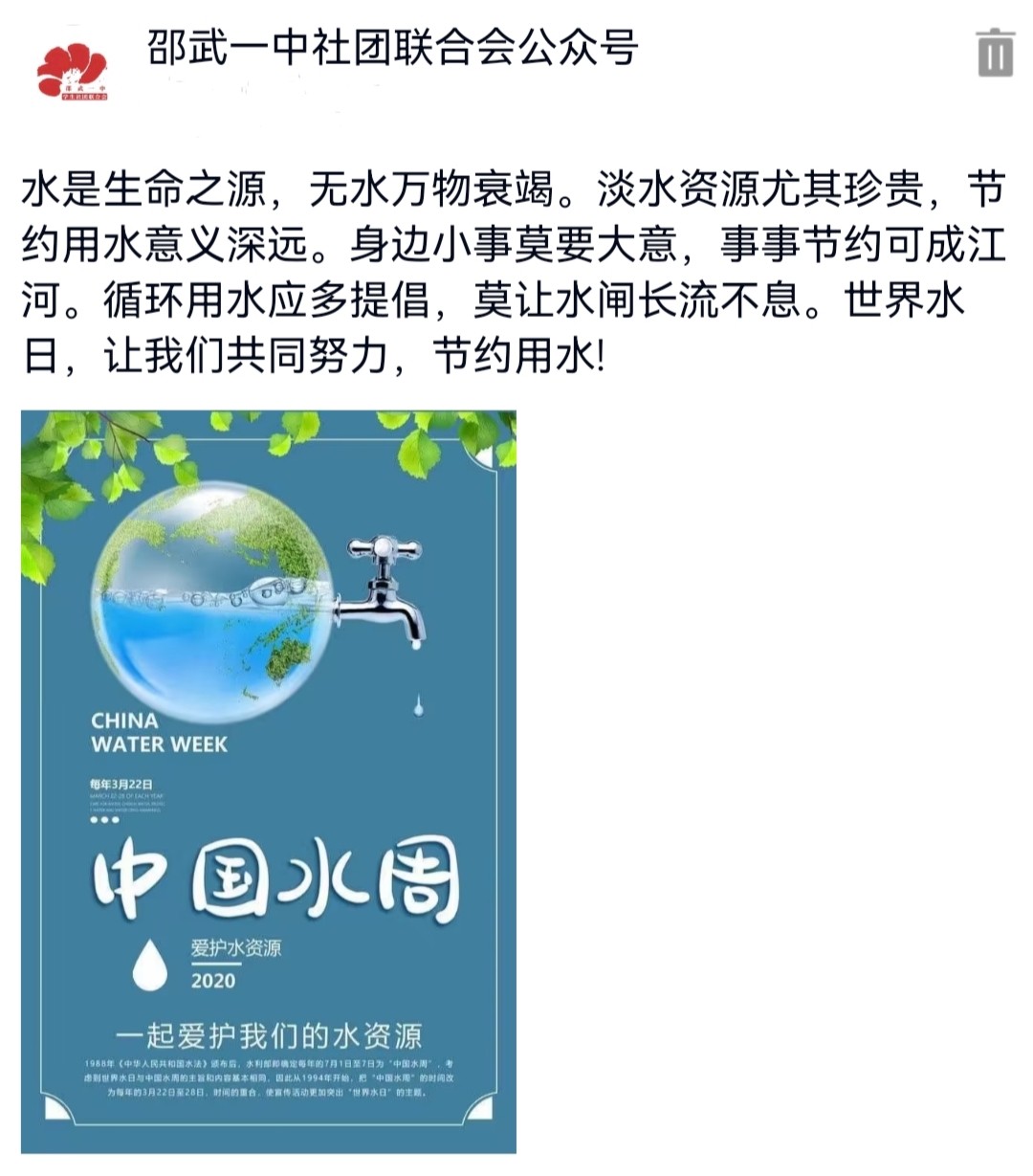Open the 邵武一中社团联合会公众号 profile name

[x=393, y=49]
